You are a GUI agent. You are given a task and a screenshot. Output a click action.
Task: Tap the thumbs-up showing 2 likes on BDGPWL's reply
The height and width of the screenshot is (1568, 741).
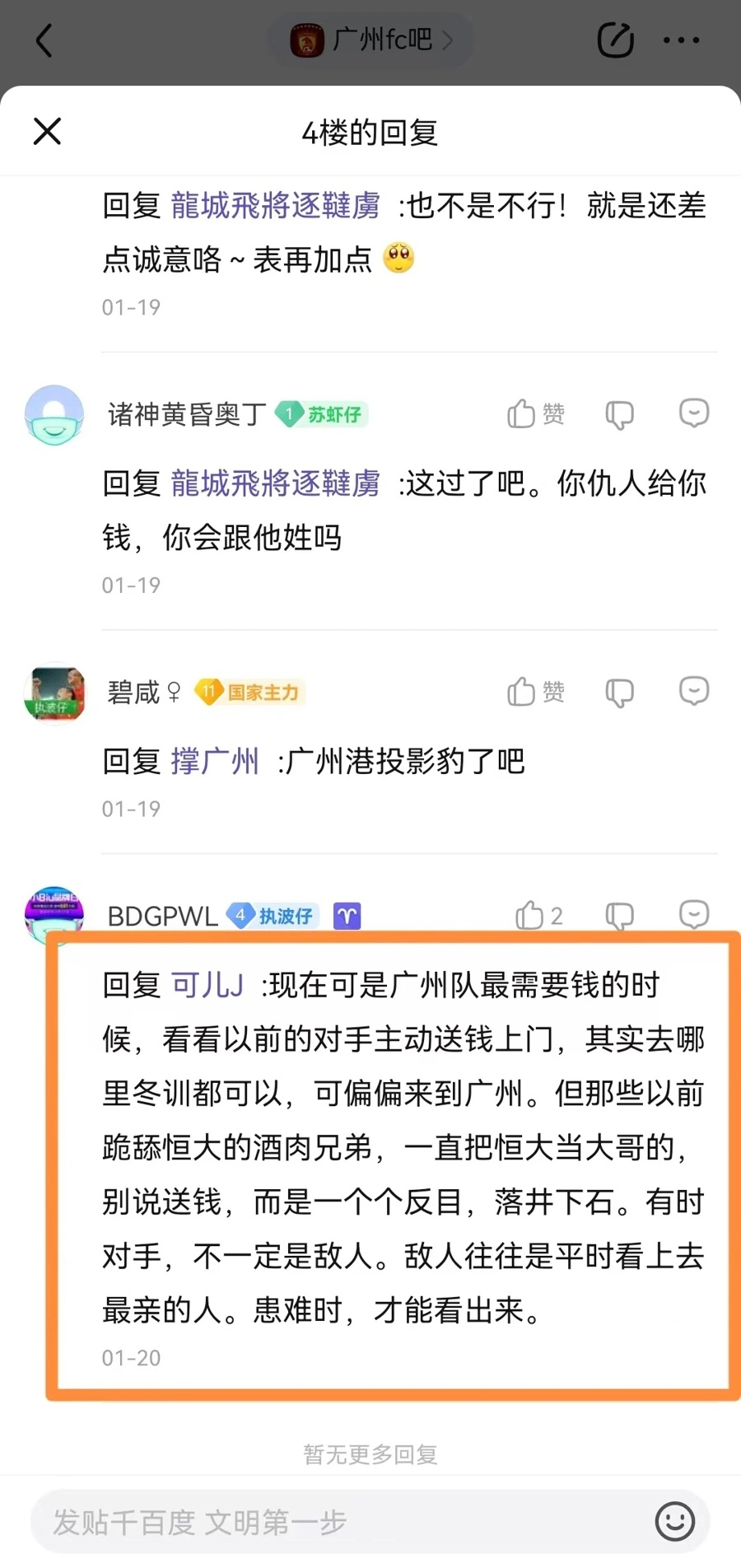535,915
